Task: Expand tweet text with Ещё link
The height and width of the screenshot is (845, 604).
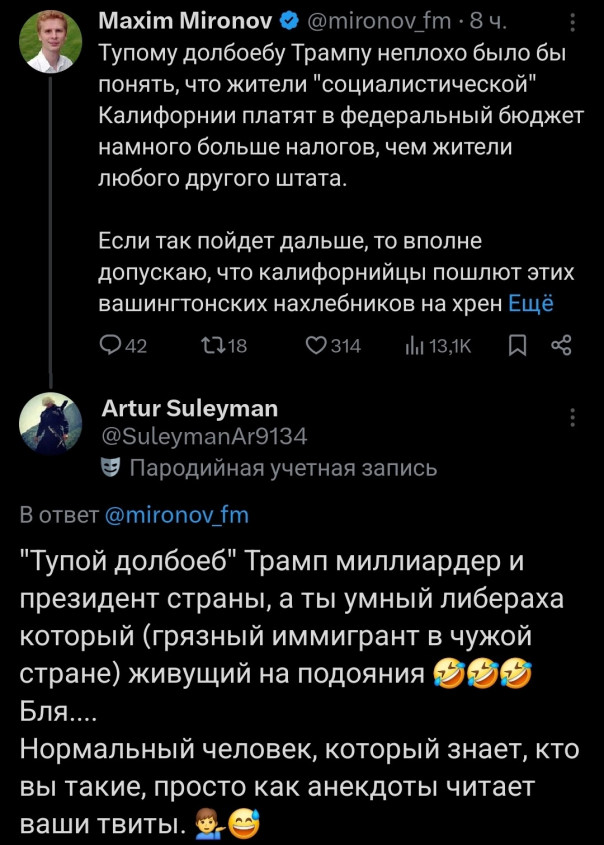Action: pos(530,304)
